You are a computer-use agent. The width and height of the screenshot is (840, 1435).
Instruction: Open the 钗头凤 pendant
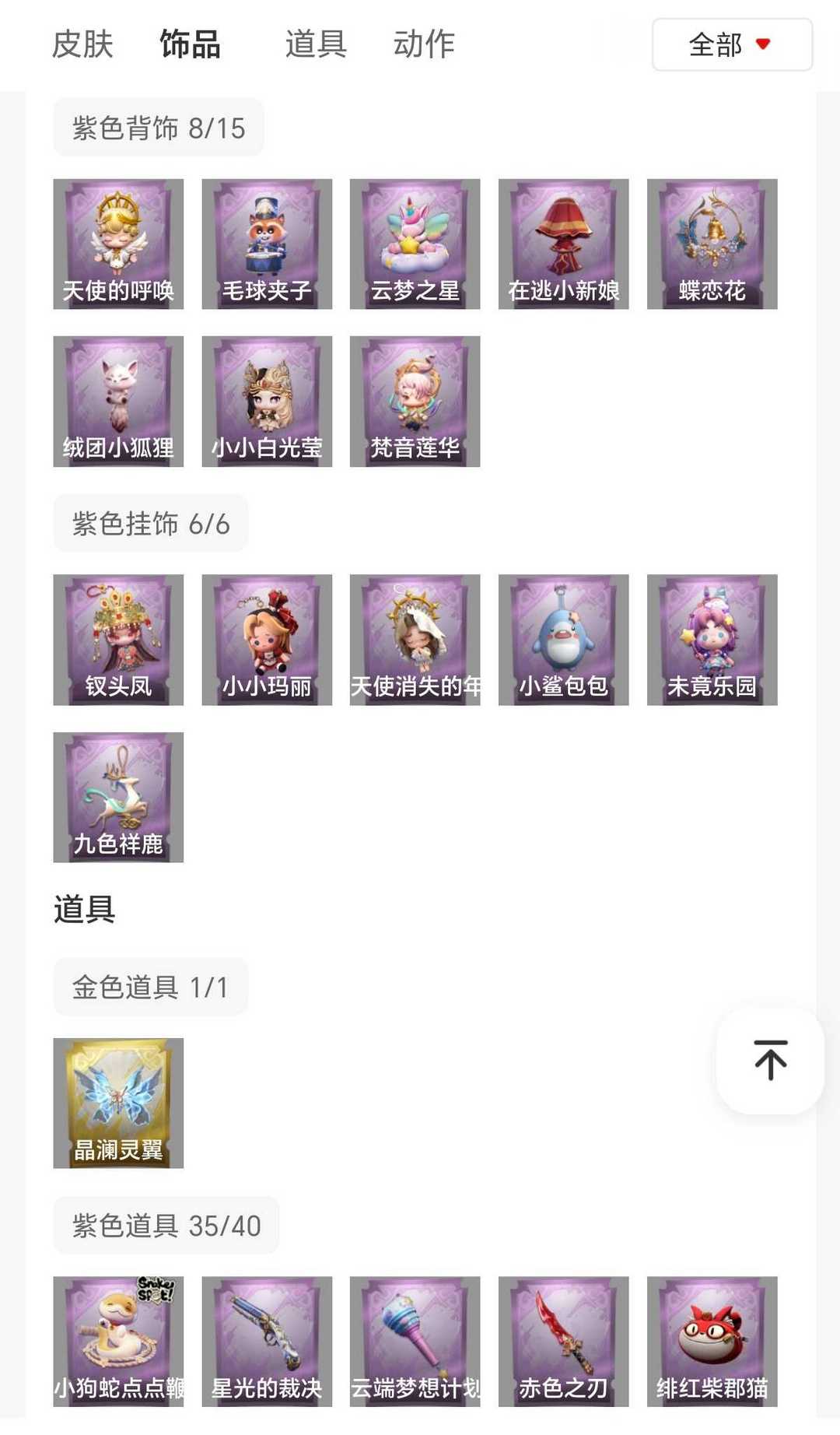pos(118,640)
